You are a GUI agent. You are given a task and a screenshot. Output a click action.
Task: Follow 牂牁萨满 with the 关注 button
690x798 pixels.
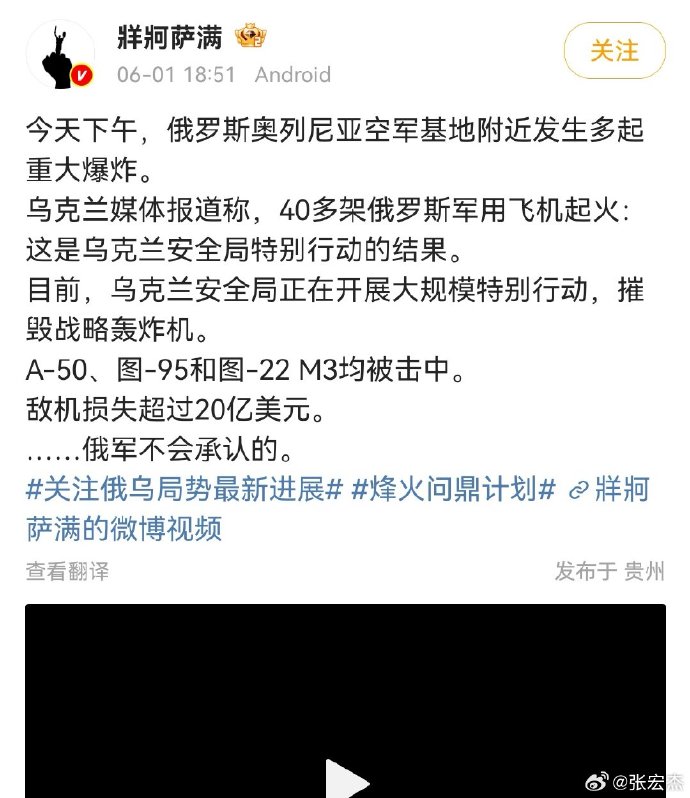[x=614, y=51]
